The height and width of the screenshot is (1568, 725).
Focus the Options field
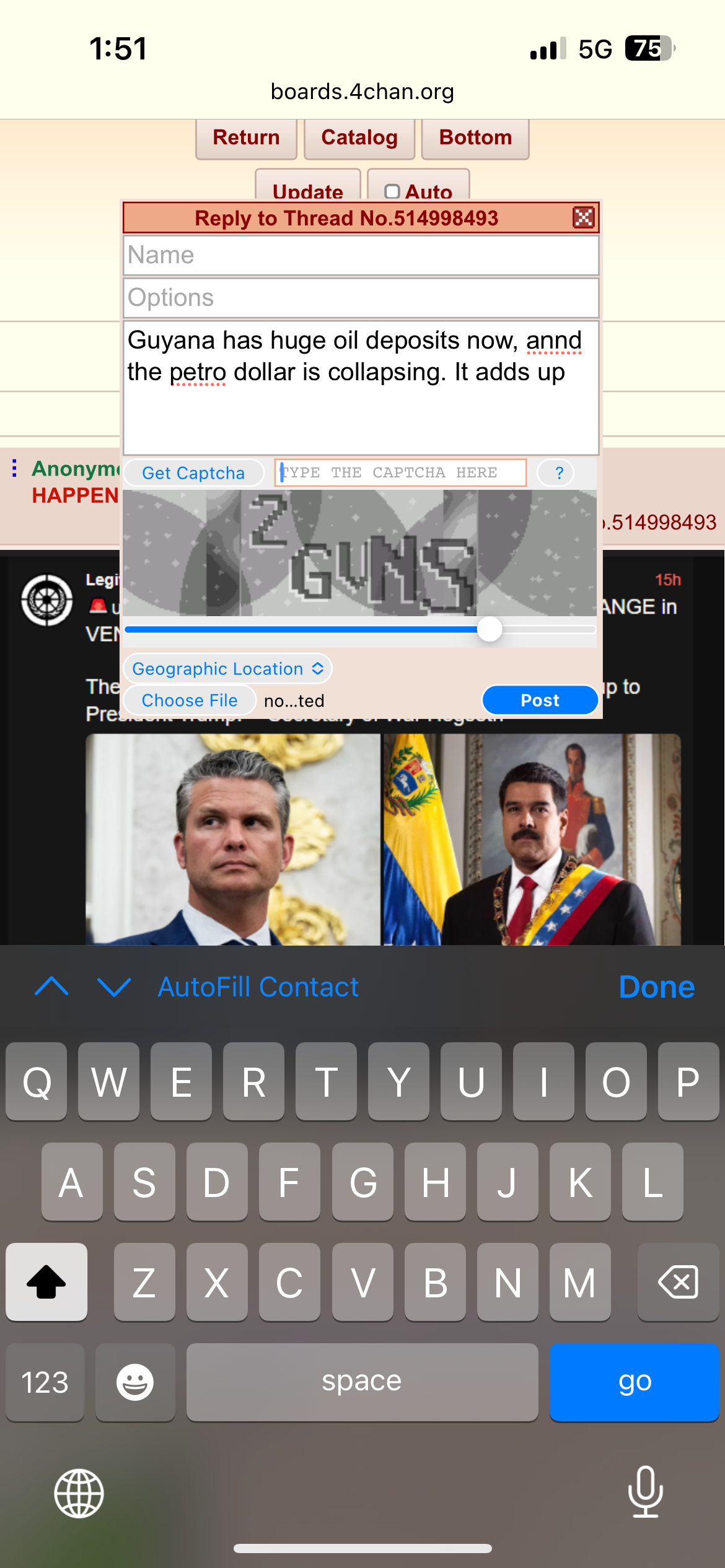361,298
